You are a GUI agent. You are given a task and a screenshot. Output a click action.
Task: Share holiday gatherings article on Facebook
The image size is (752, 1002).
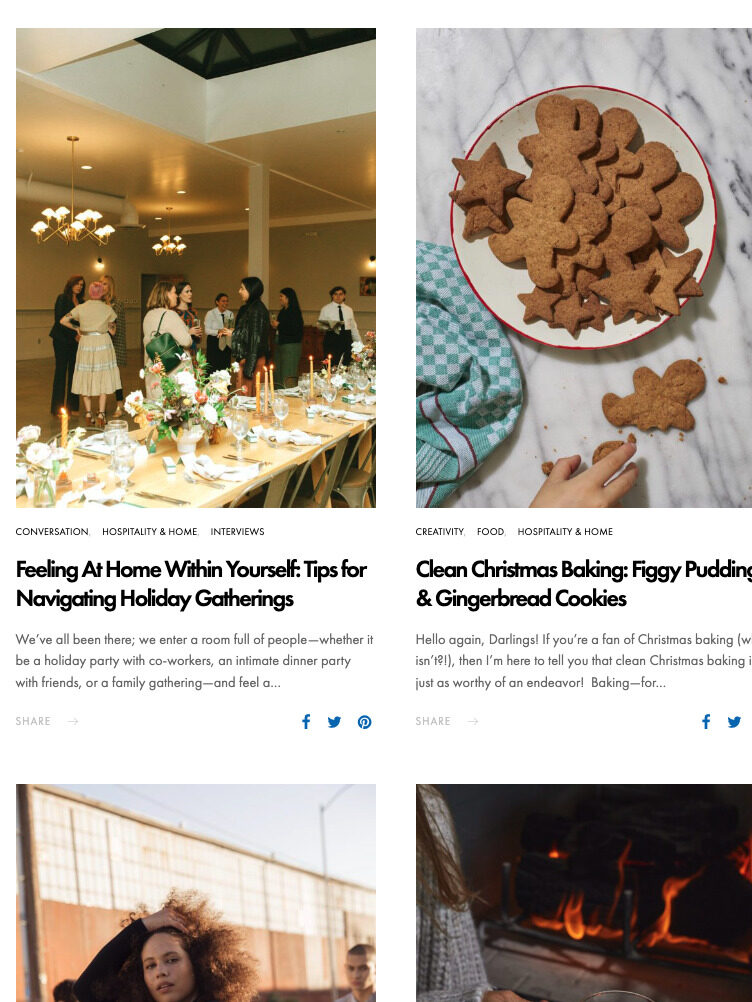click(x=306, y=722)
